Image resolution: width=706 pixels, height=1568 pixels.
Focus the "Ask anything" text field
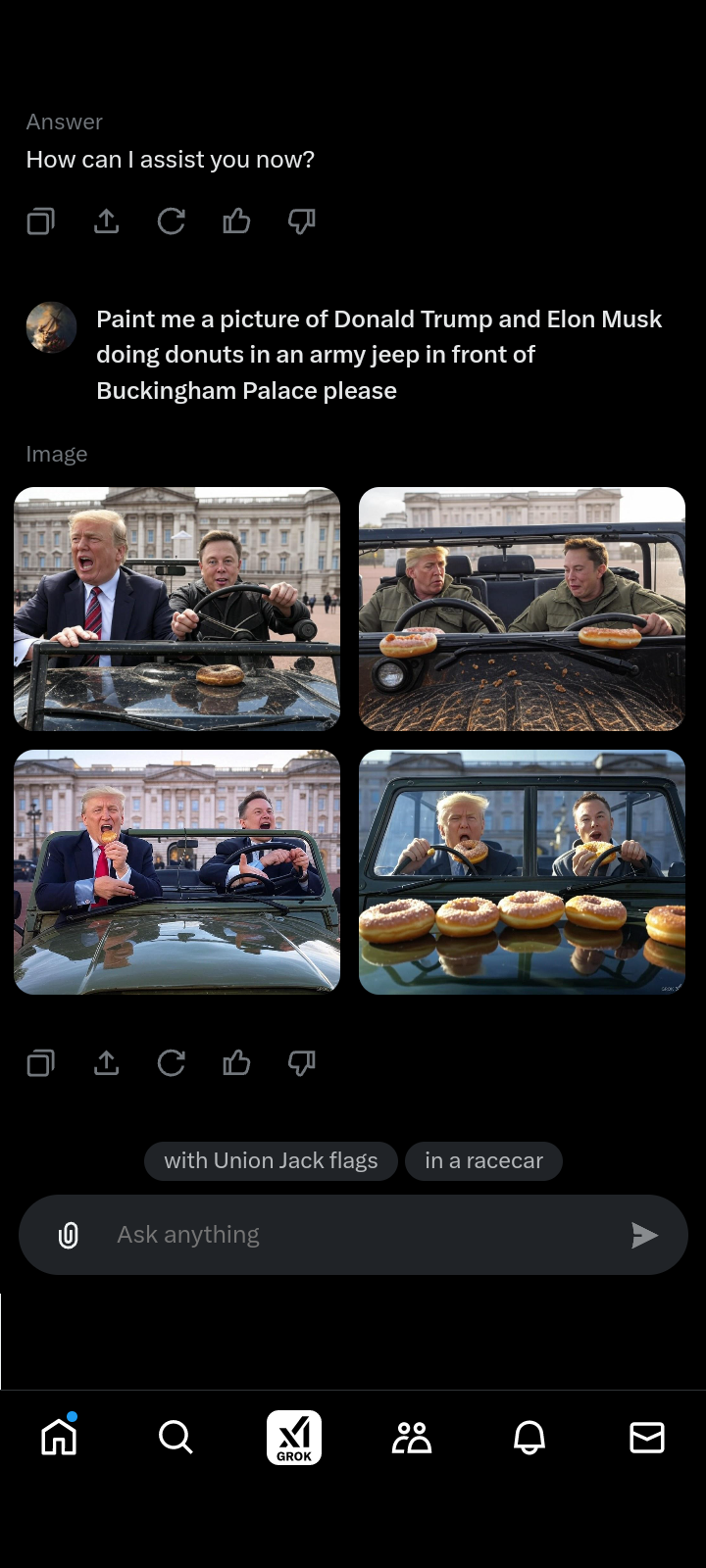point(353,1235)
